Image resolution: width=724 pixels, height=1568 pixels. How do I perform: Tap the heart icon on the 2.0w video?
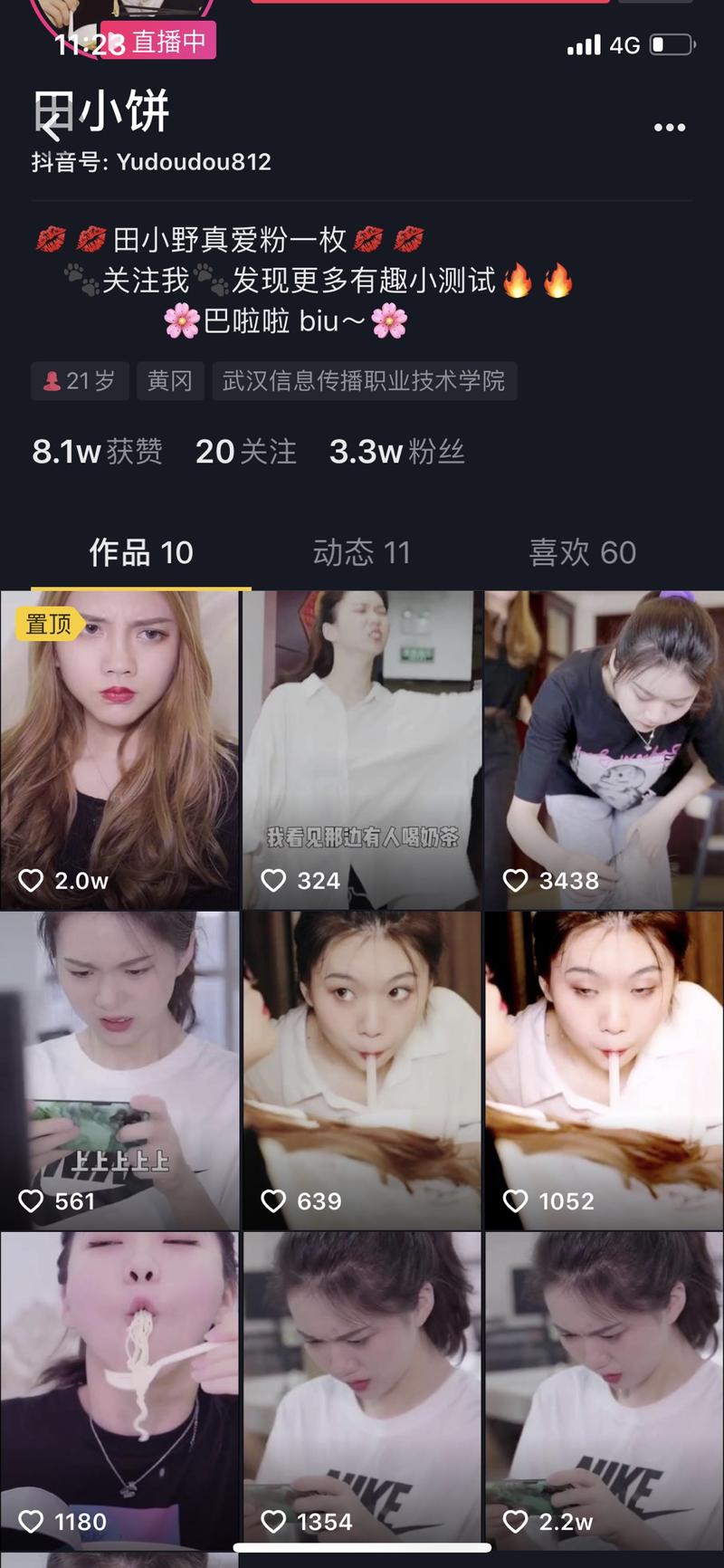(x=31, y=879)
